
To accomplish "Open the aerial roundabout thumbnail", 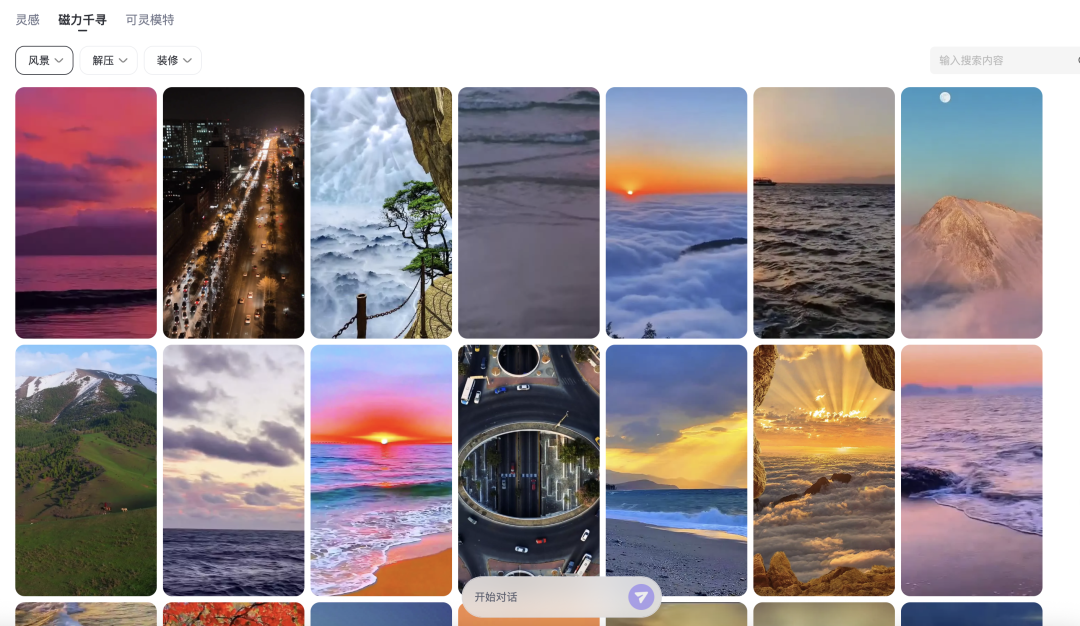I will (x=528, y=460).
